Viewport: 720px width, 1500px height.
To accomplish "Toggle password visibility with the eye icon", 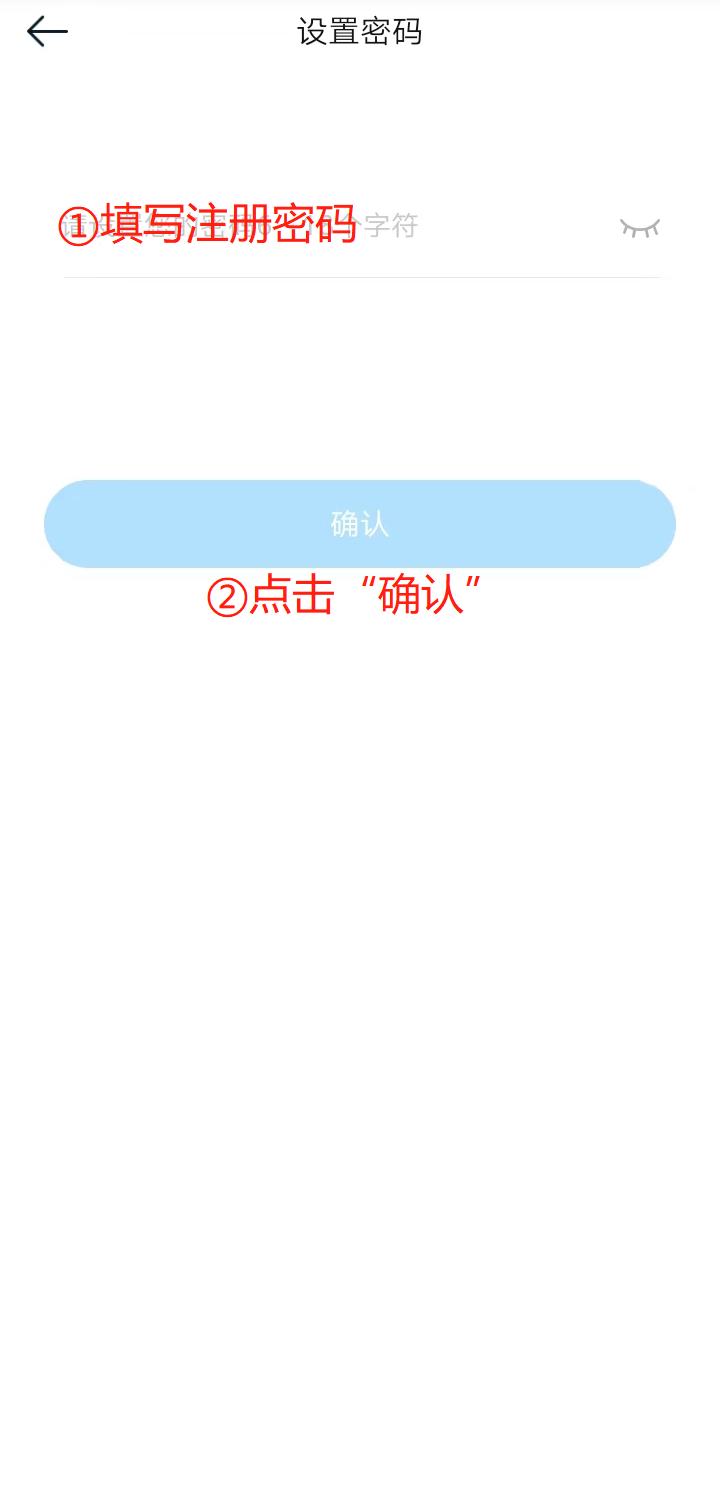I will 640,228.
